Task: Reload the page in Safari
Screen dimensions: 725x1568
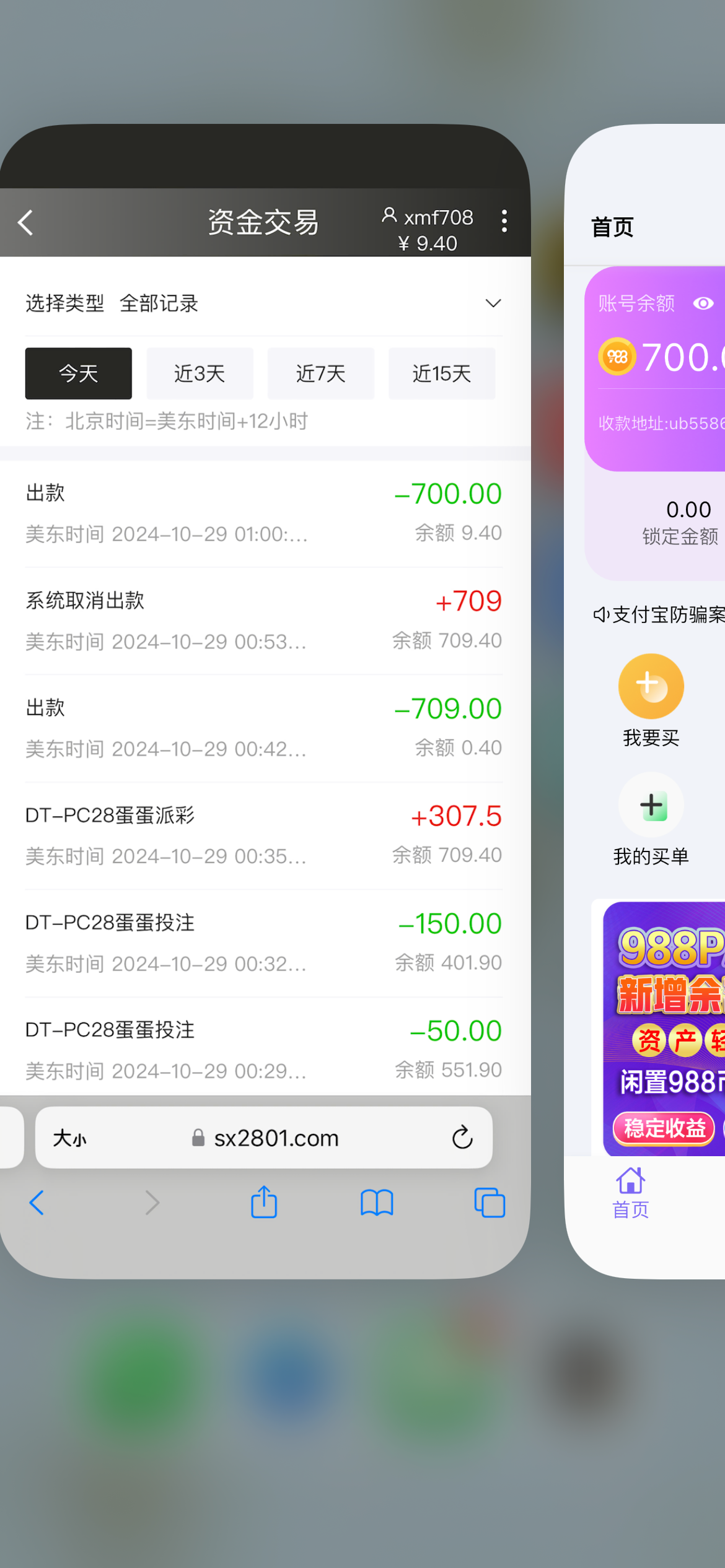Action: click(x=462, y=1138)
